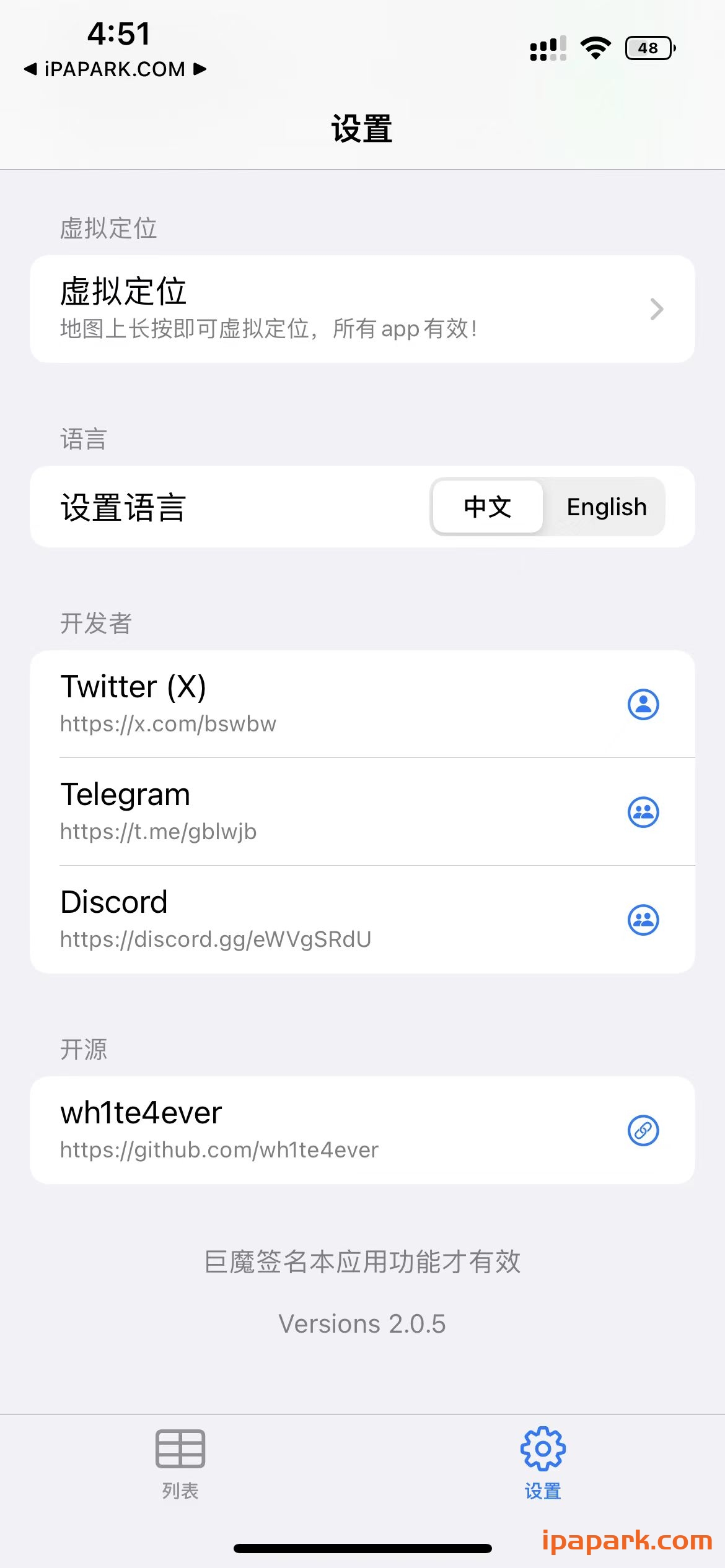Click the Discord community icon
725x1568 pixels.
[x=643, y=920]
